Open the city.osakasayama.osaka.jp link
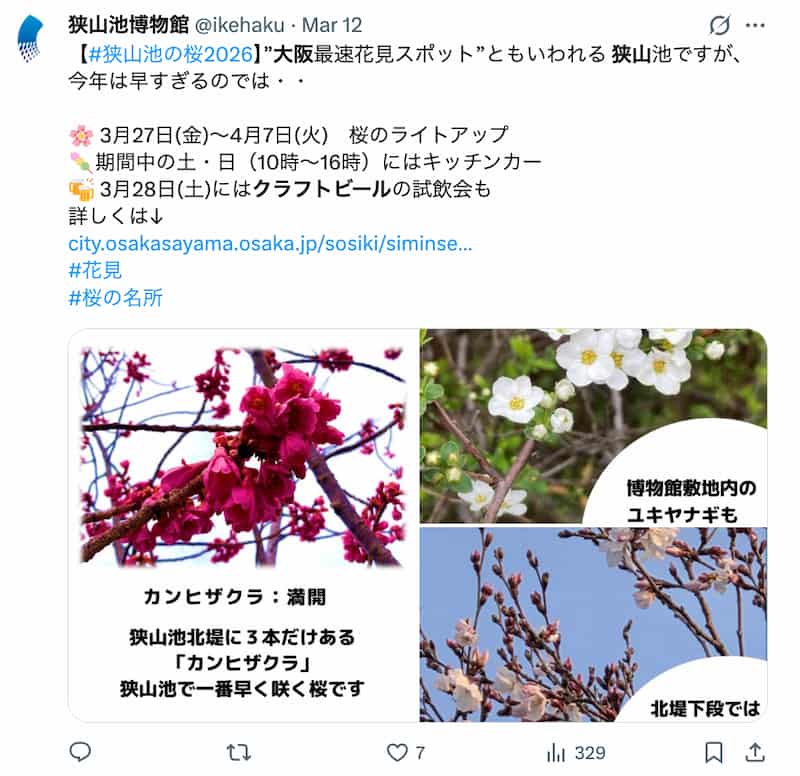 click(x=270, y=243)
